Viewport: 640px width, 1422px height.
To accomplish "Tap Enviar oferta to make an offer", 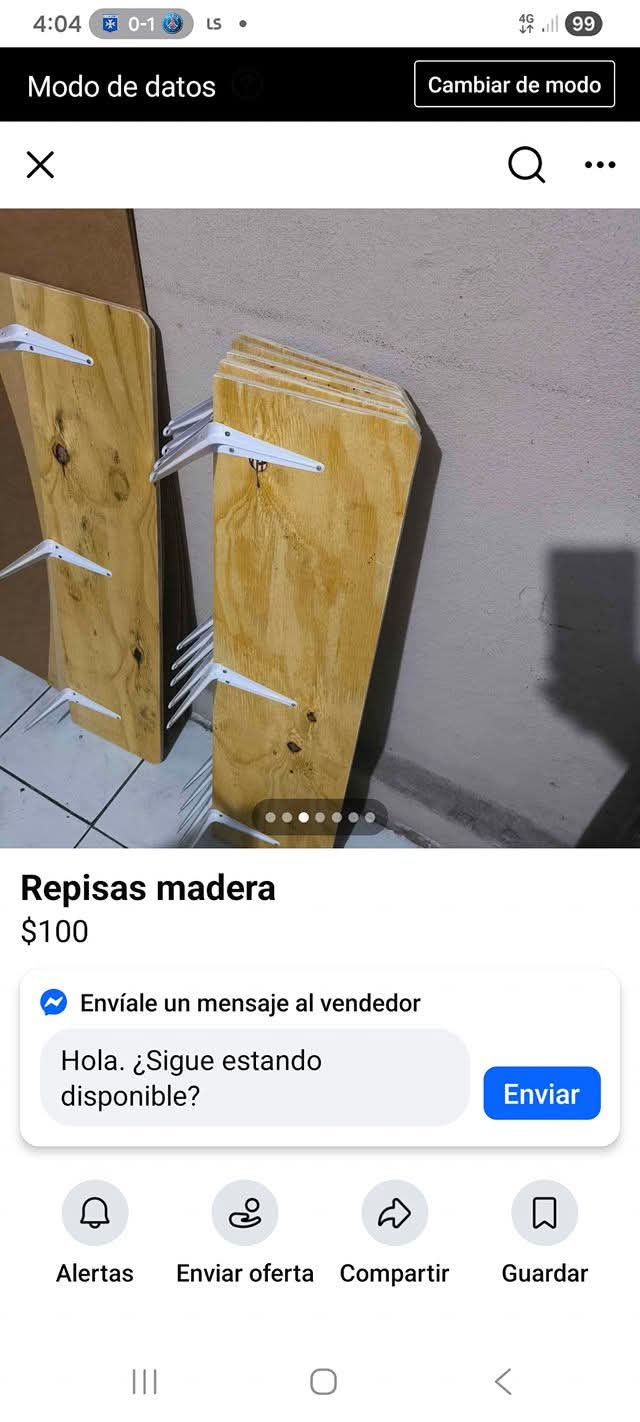I will tap(245, 1213).
